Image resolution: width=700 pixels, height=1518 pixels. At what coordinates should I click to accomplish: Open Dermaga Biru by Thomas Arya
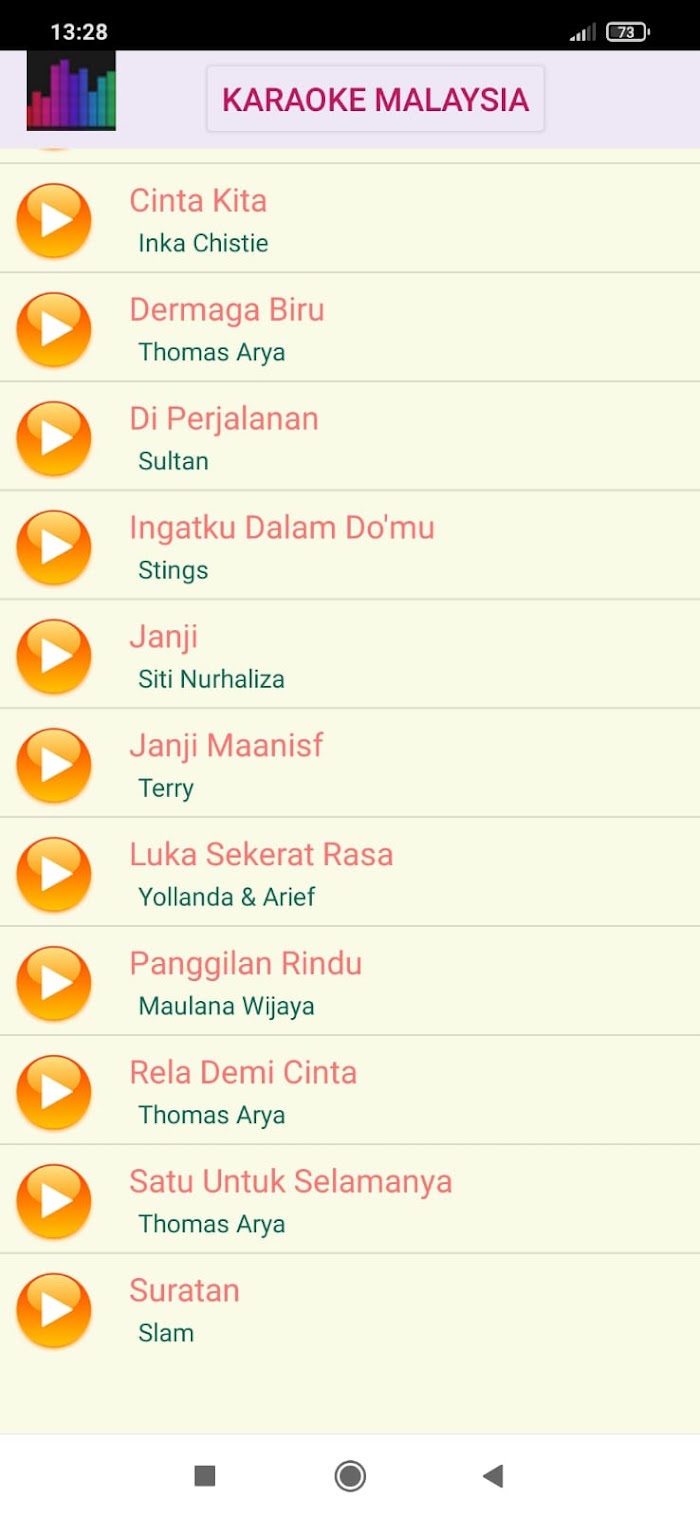coord(350,328)
